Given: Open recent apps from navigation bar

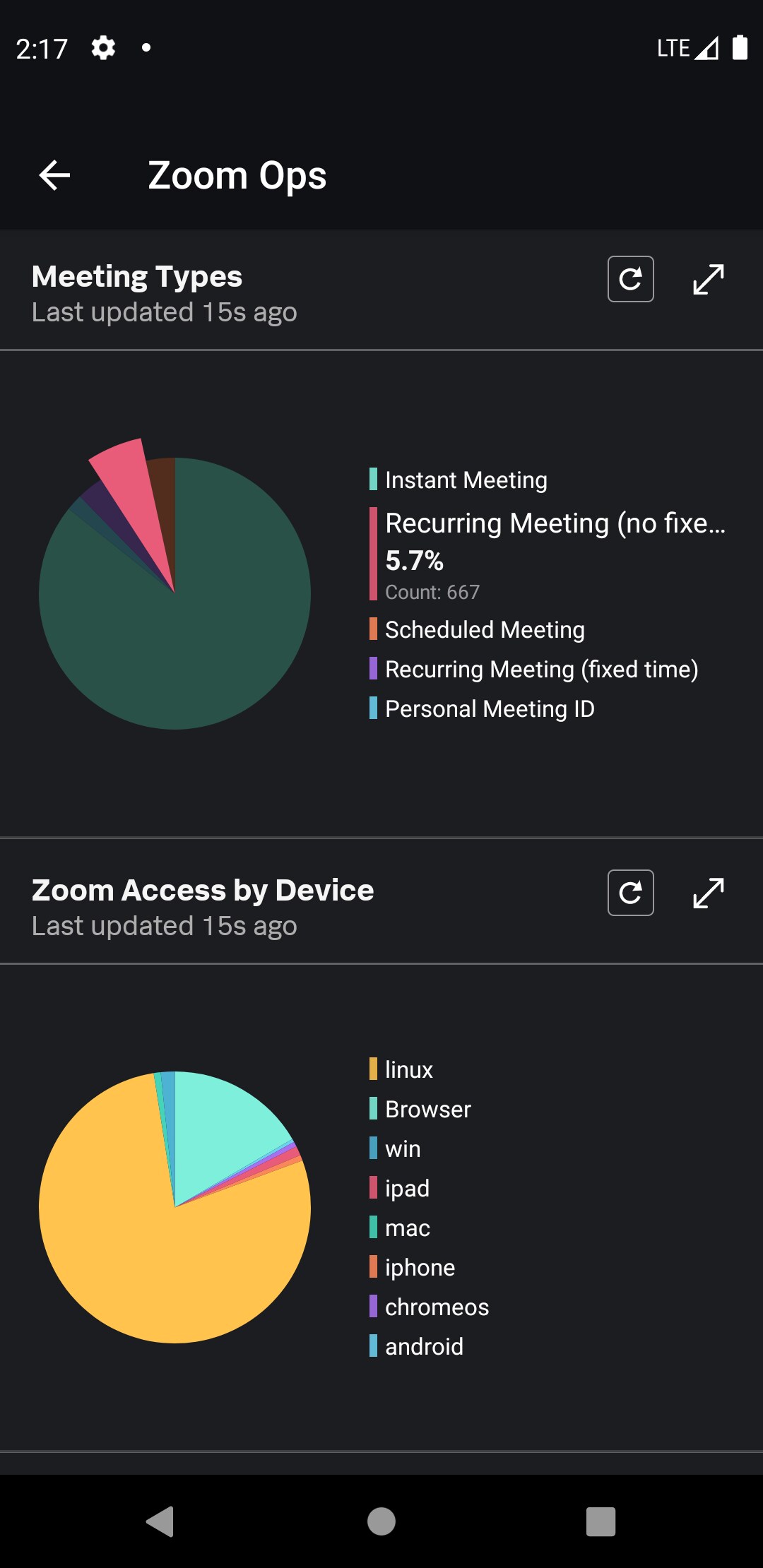Looking at the screenshot, I should pyautogui.click(x=601, y=1521).
